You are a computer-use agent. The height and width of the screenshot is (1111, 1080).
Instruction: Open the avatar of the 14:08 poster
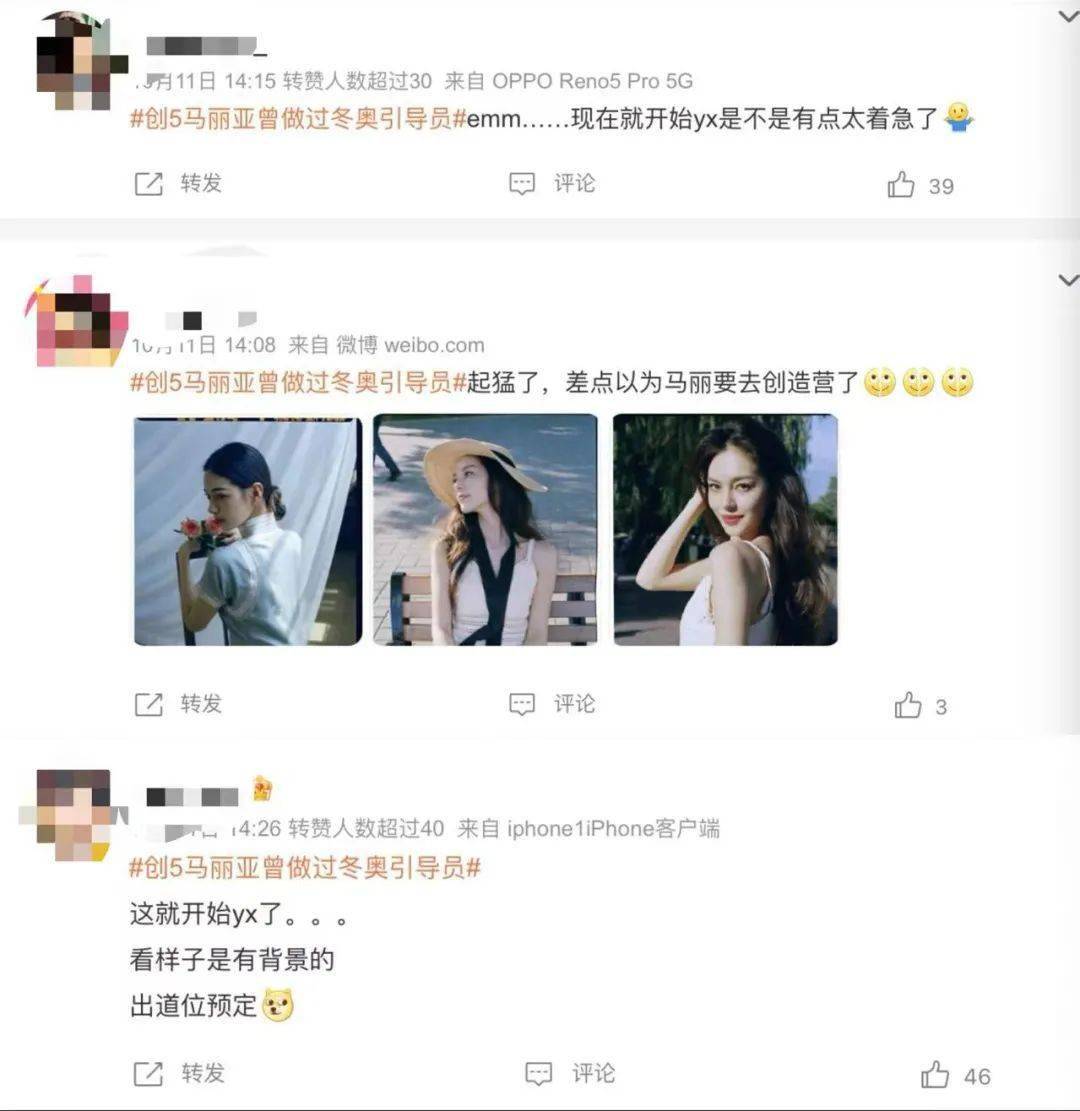point(76,323)
